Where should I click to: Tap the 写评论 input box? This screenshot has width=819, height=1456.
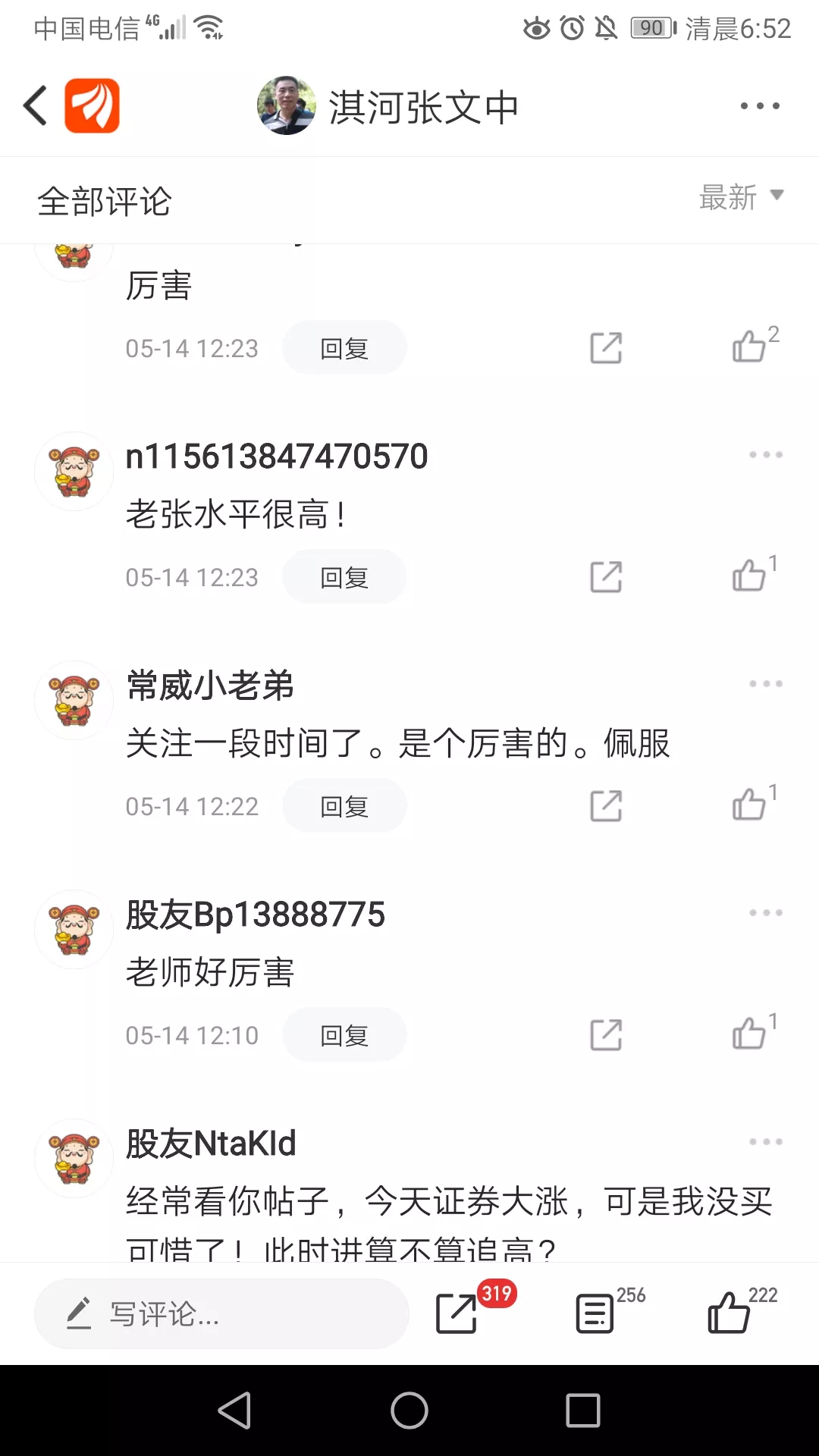221,1313
